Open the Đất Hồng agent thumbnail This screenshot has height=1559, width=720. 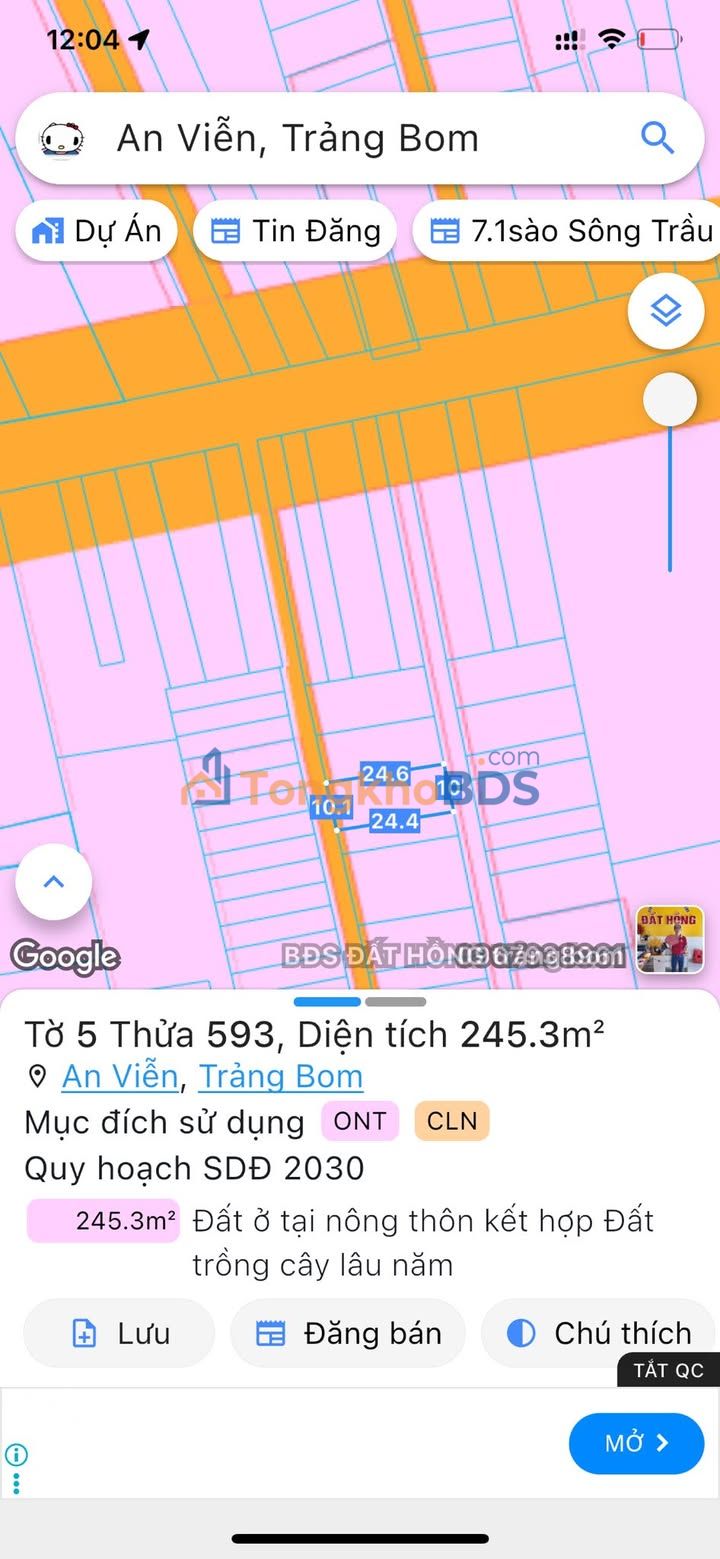(670, 940)
